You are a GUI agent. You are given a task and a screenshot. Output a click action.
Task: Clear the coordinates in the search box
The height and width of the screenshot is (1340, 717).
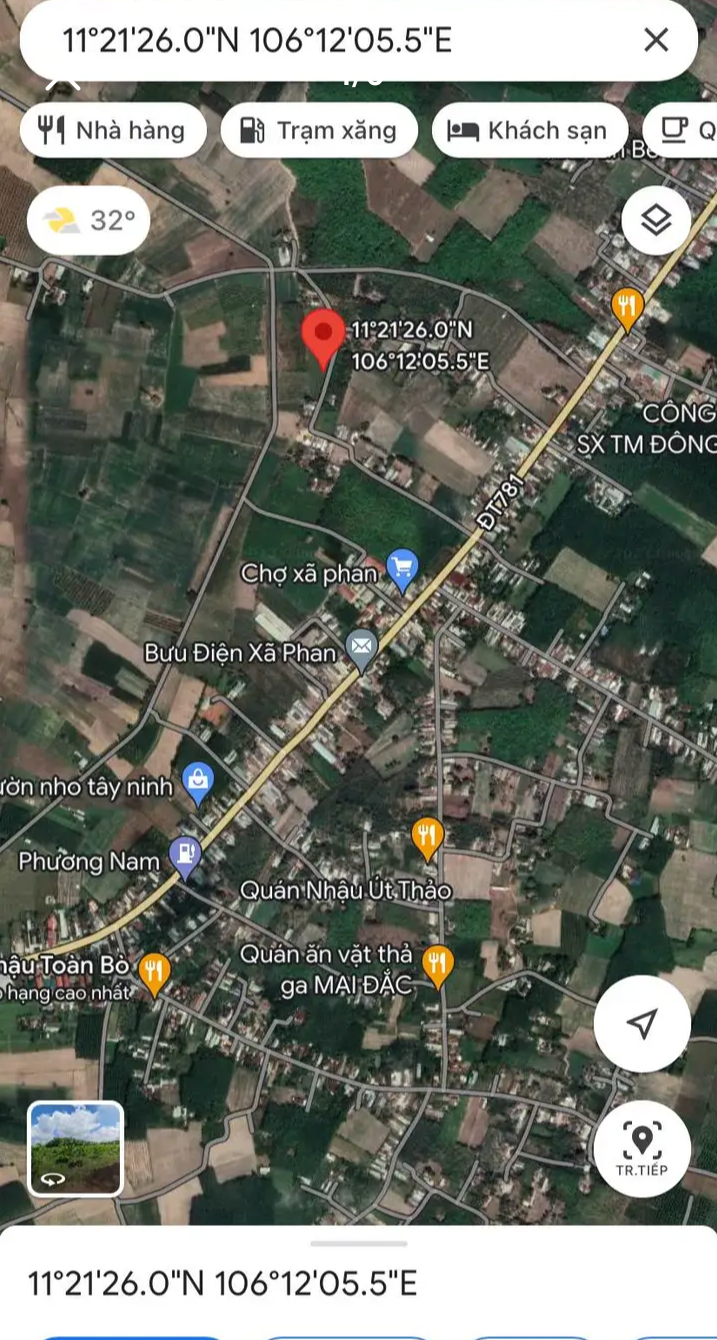pyautogui.click(x=655, y=40)
